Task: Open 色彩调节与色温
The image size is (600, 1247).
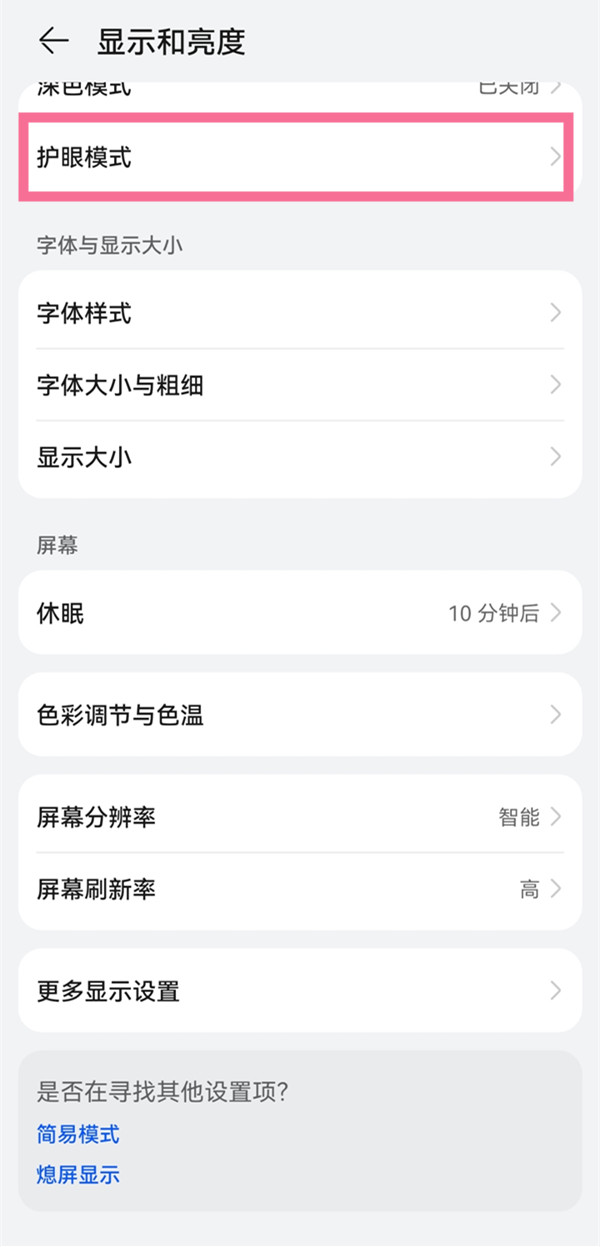Action: [300, 715]
